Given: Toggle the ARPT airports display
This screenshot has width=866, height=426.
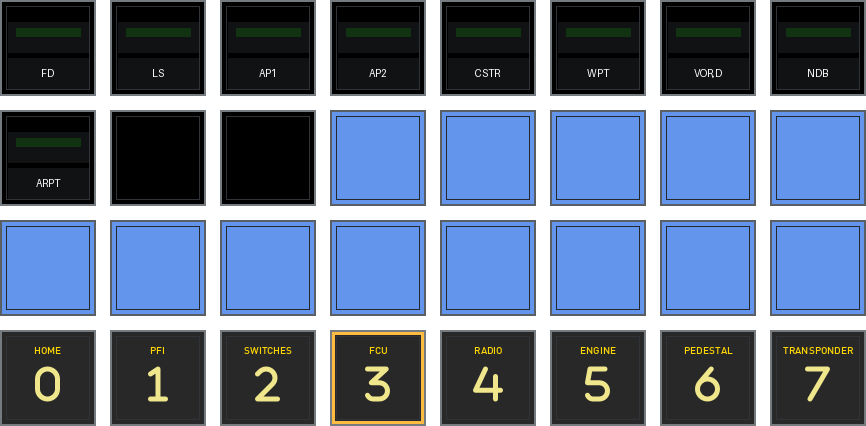Looking at the screenshot, I should pos(48,158).
